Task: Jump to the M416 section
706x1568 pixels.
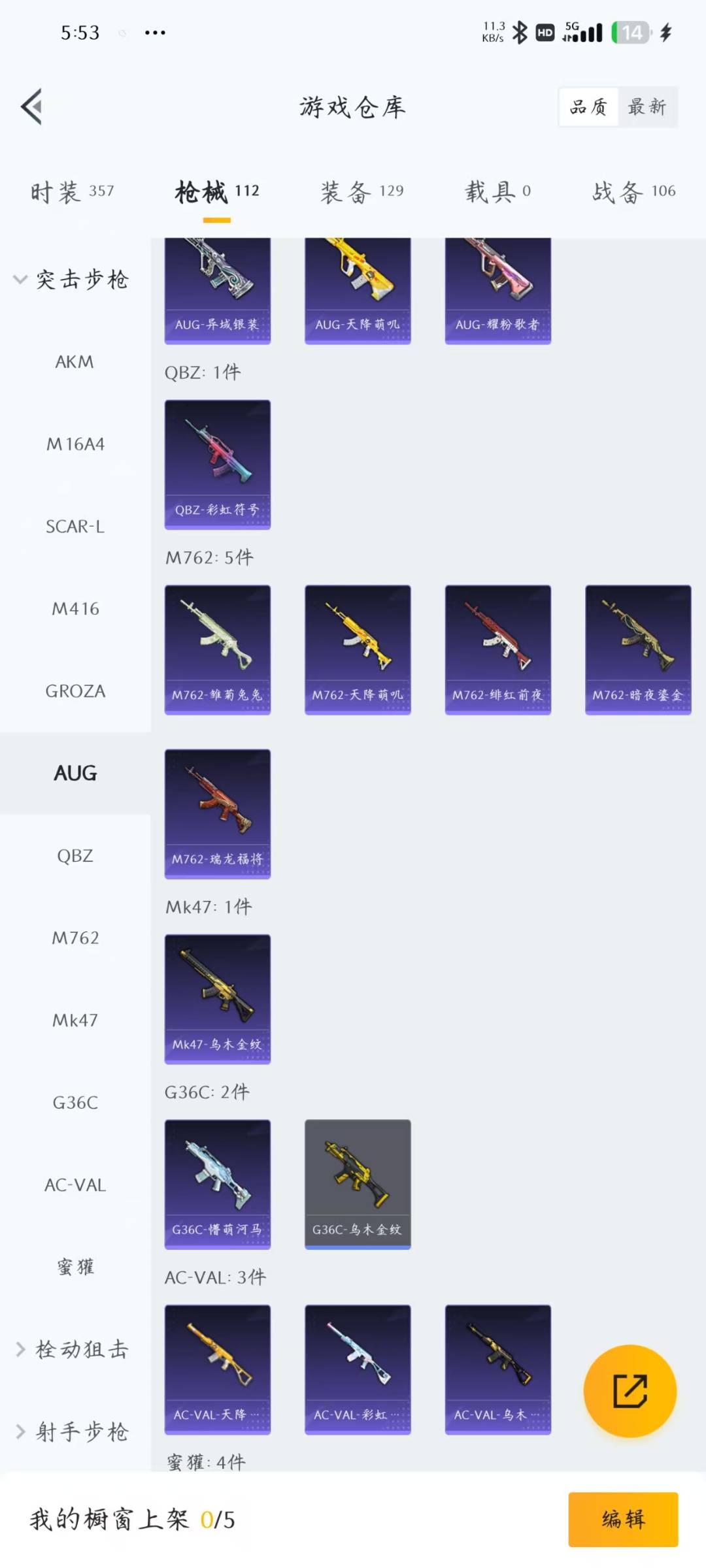Action: 75,609
